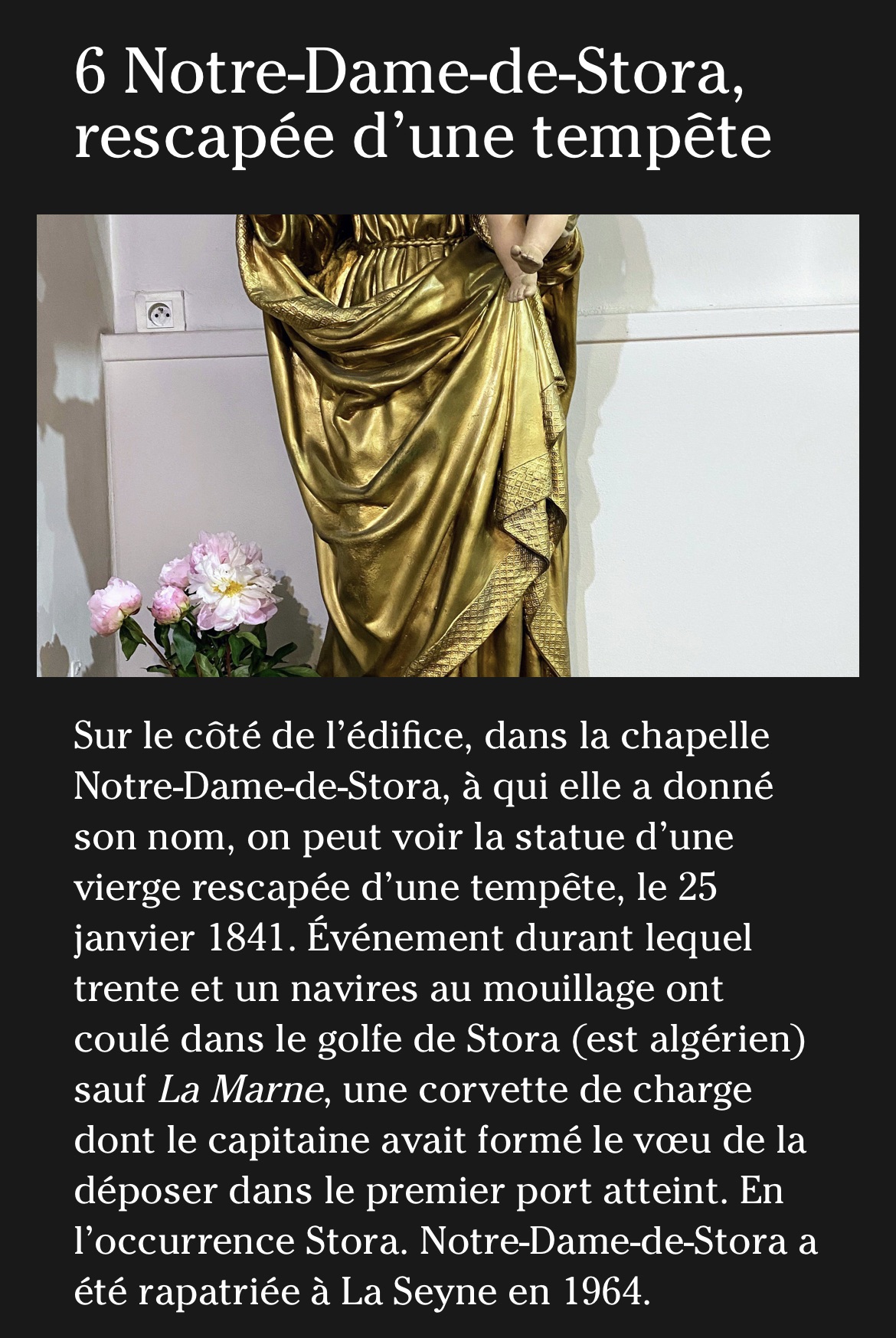Open the golden statue photo in full view

click(447, 445)
